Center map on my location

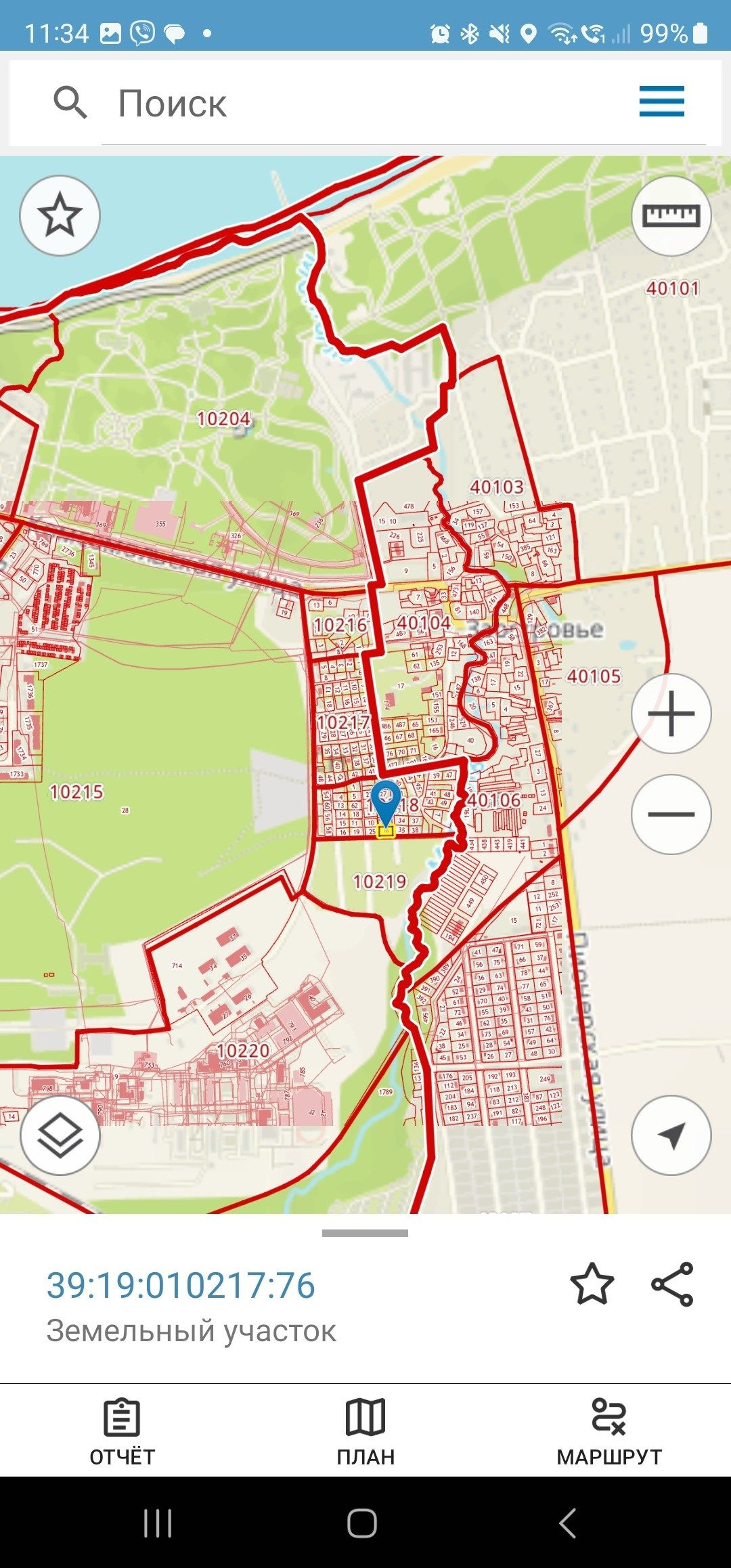[671, 1135]
